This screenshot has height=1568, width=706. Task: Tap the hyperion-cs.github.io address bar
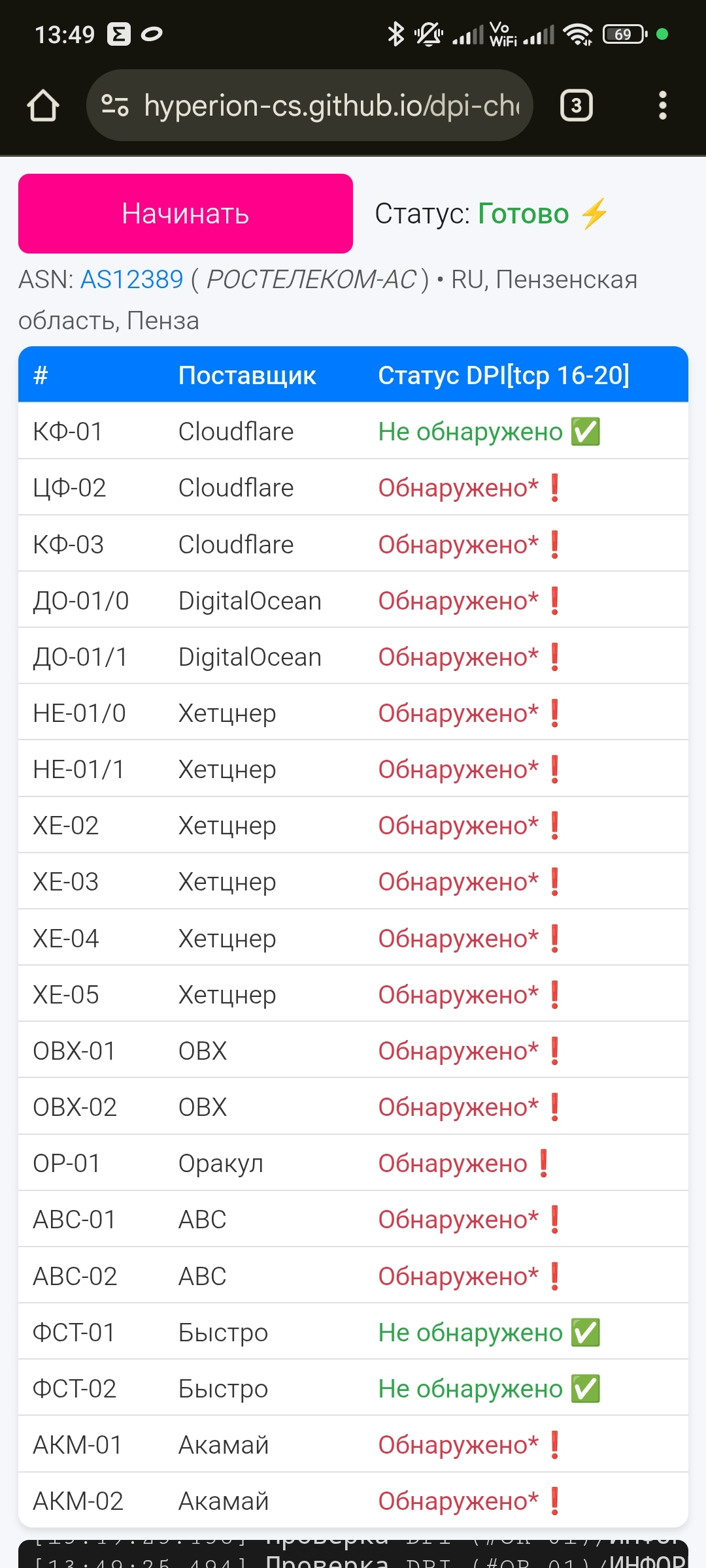point(331,106)
